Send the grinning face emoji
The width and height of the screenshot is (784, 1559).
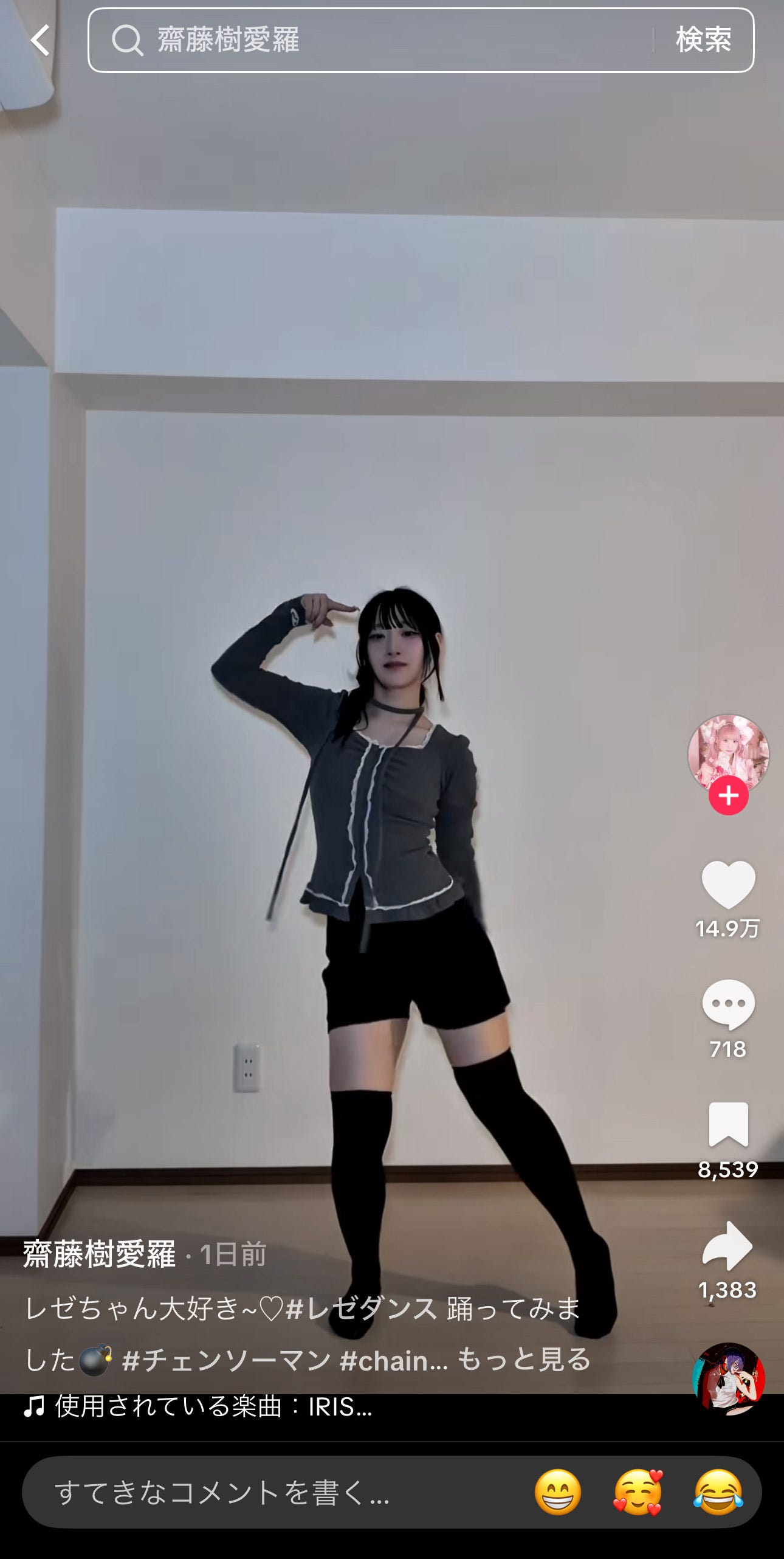pyautogui.click(x=558, y=1493)
